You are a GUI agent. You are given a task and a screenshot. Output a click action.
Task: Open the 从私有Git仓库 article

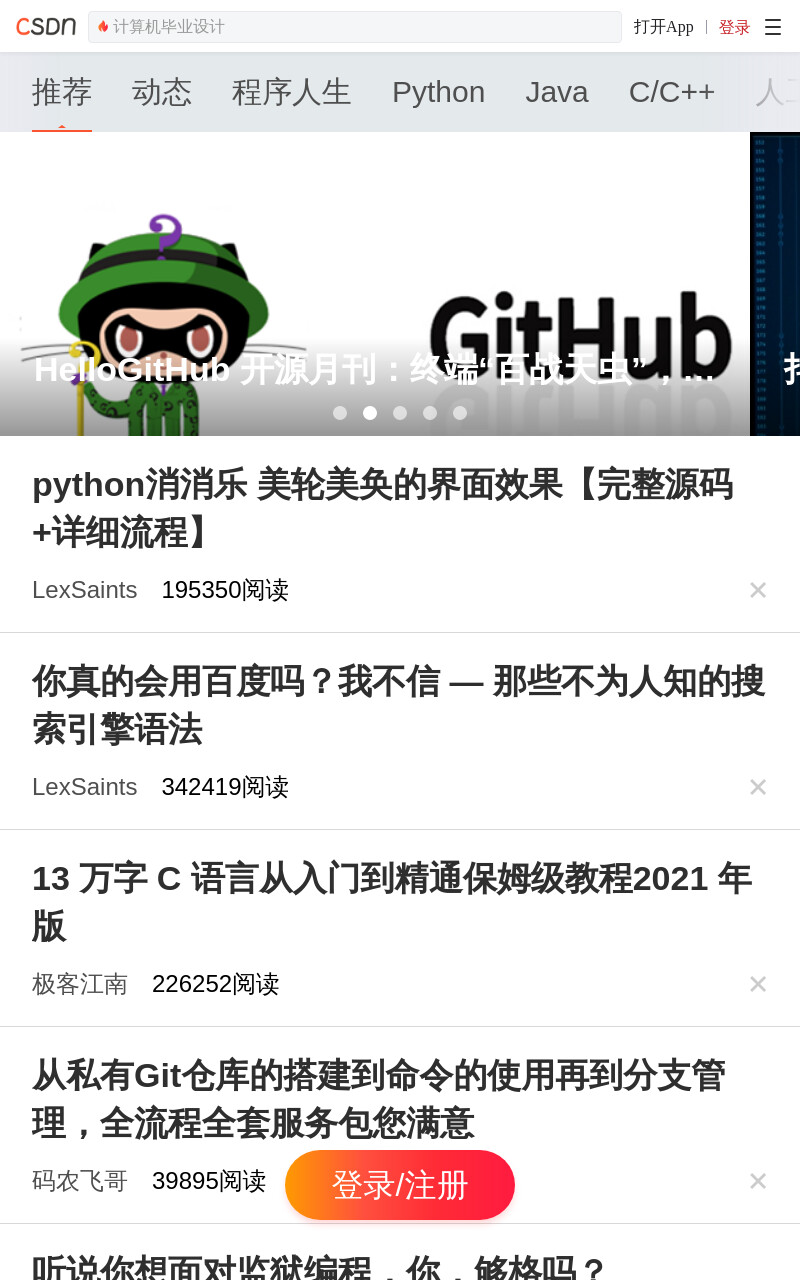click(x=378, y=1099)
